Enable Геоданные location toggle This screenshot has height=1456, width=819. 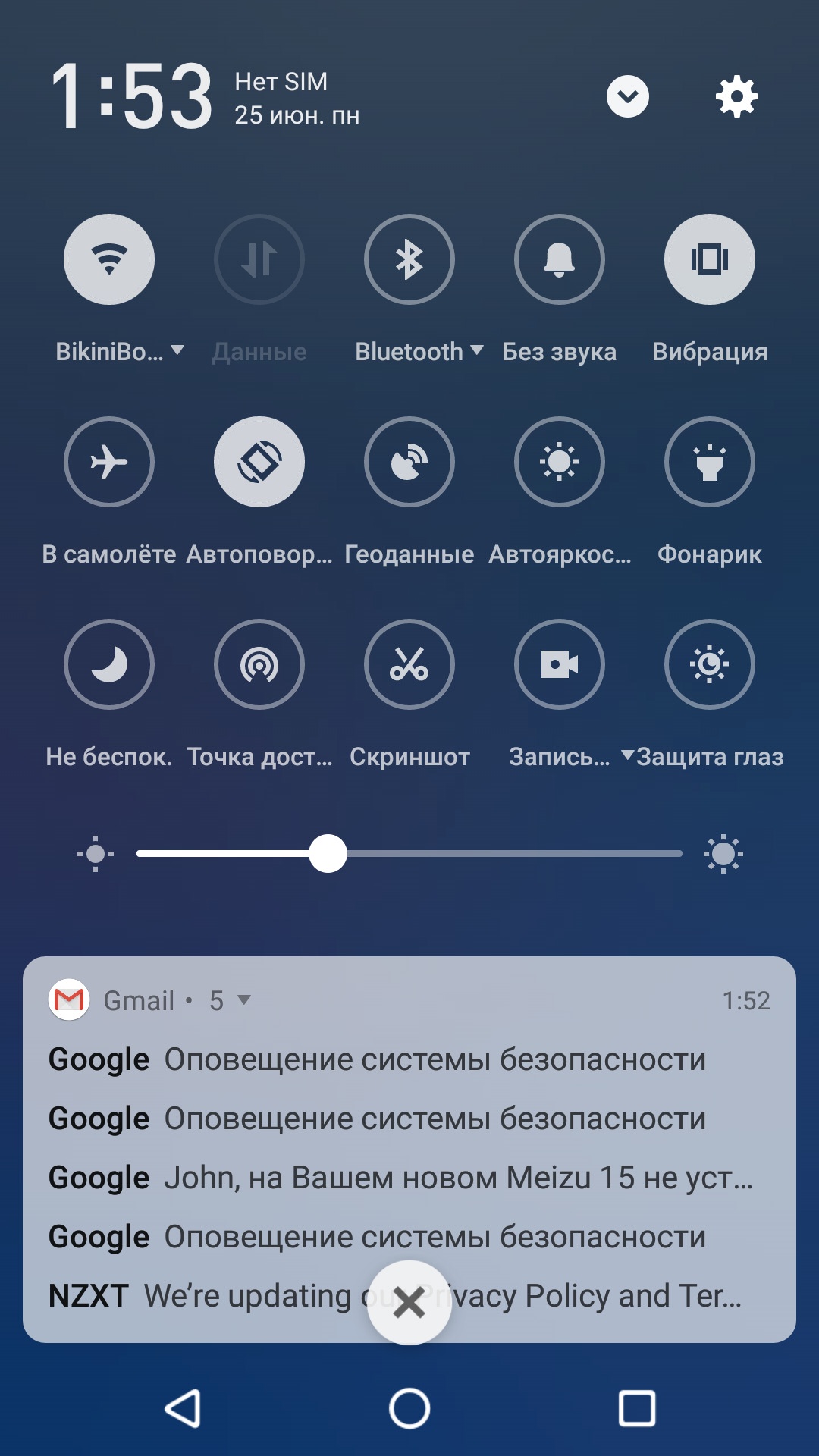pyautogui.click(x=409, y=462)
